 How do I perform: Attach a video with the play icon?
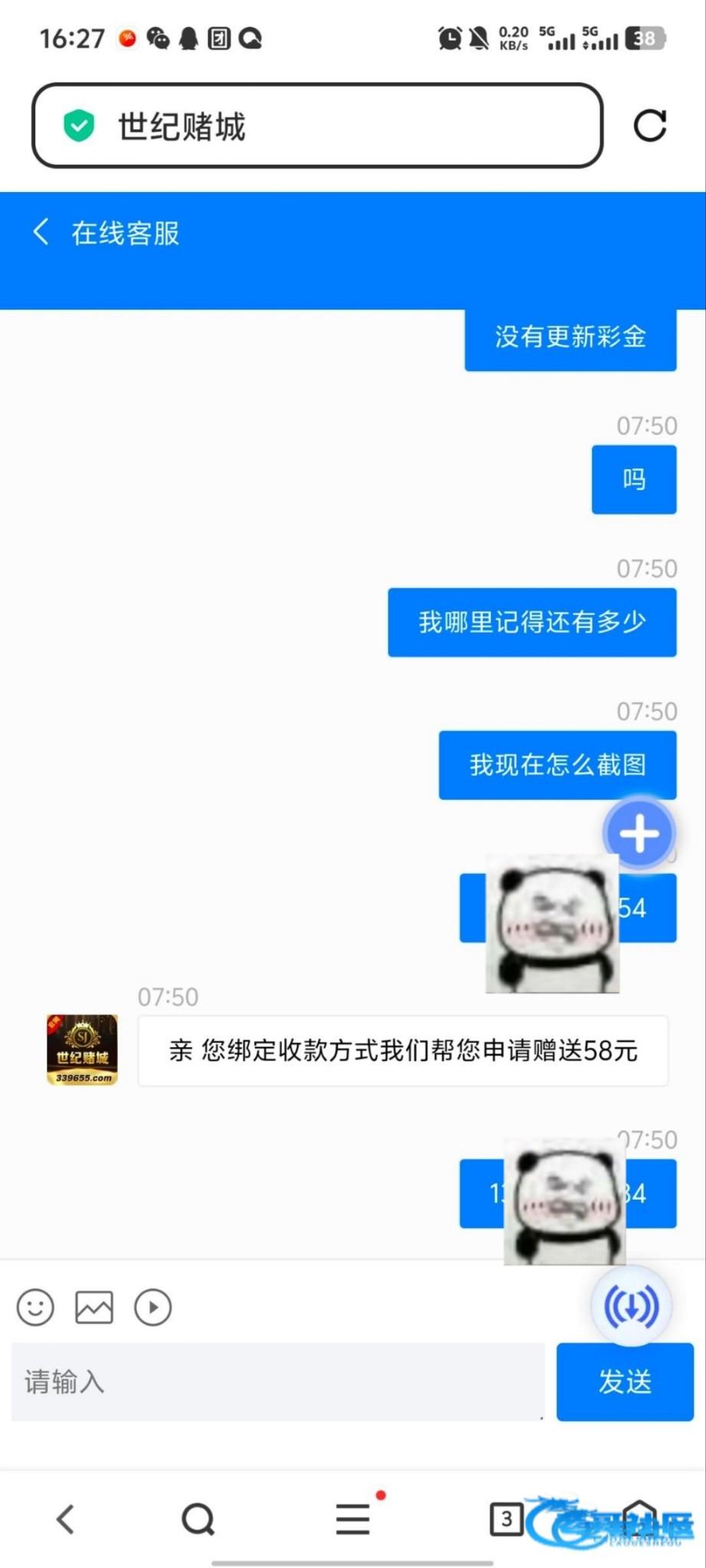click(153, 1307)
